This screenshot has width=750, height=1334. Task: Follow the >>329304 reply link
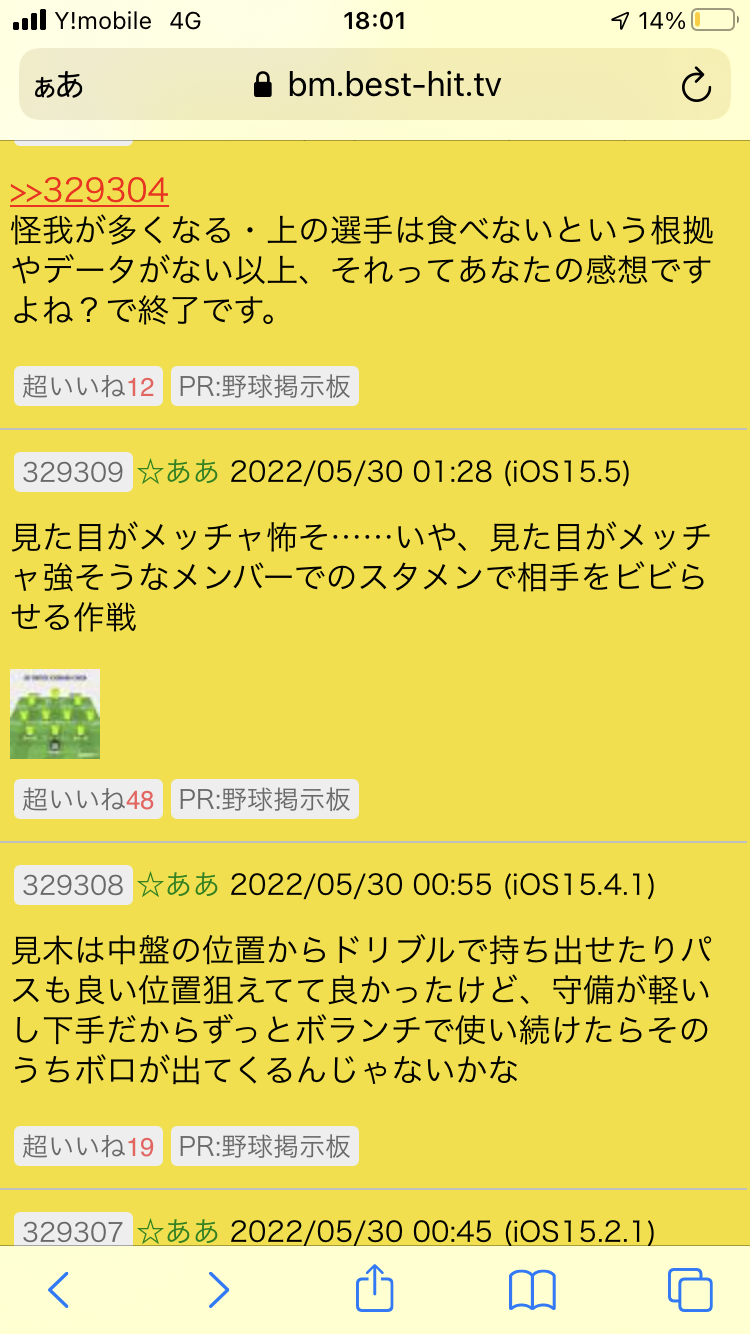coord(89,190)
